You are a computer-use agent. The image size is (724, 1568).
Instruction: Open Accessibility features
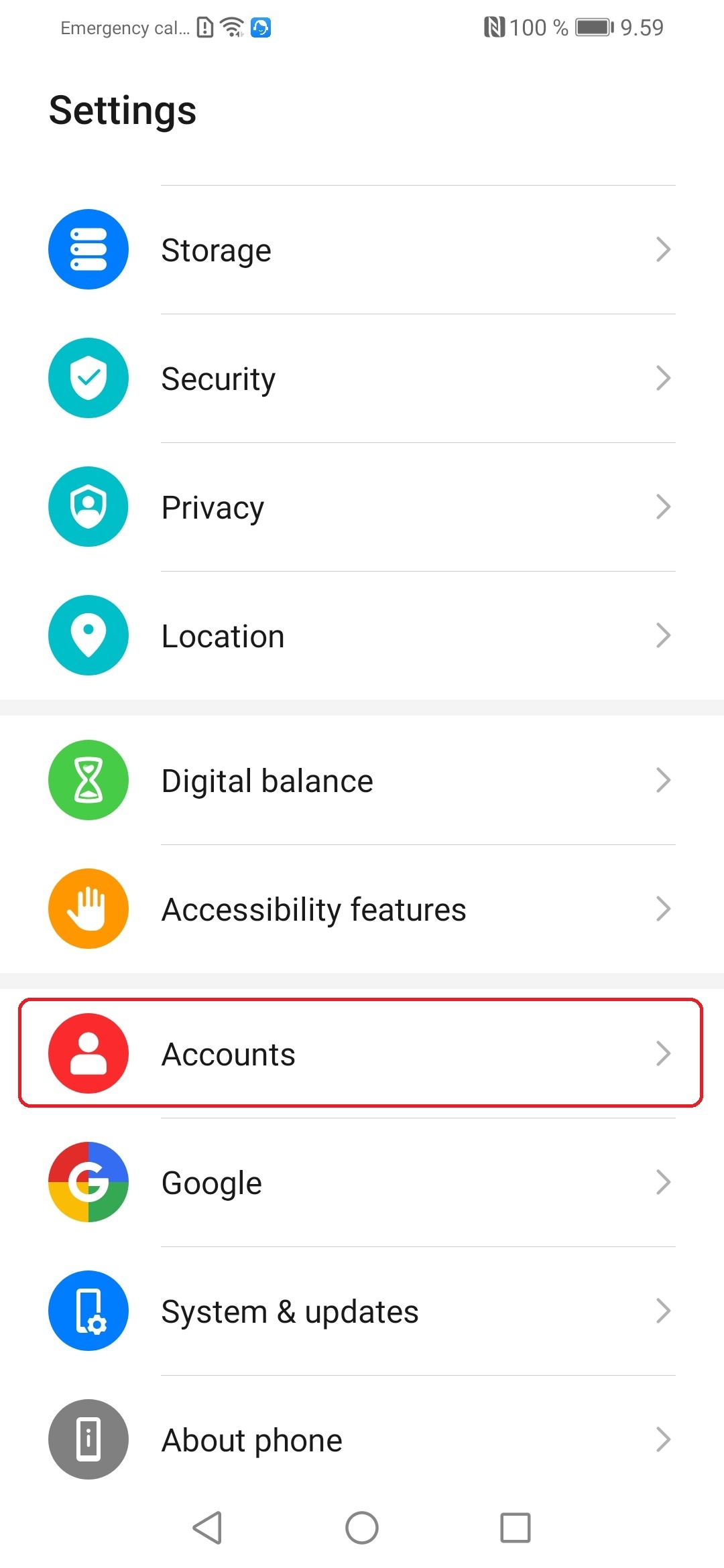click(x=362, y=909)
